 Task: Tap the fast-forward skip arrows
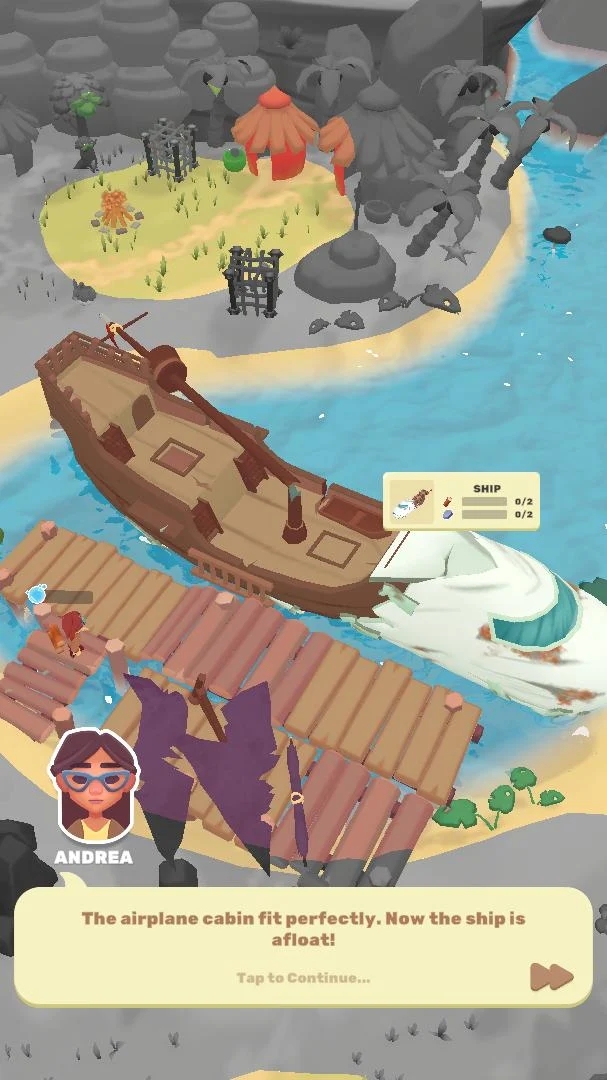coord(551,976)
